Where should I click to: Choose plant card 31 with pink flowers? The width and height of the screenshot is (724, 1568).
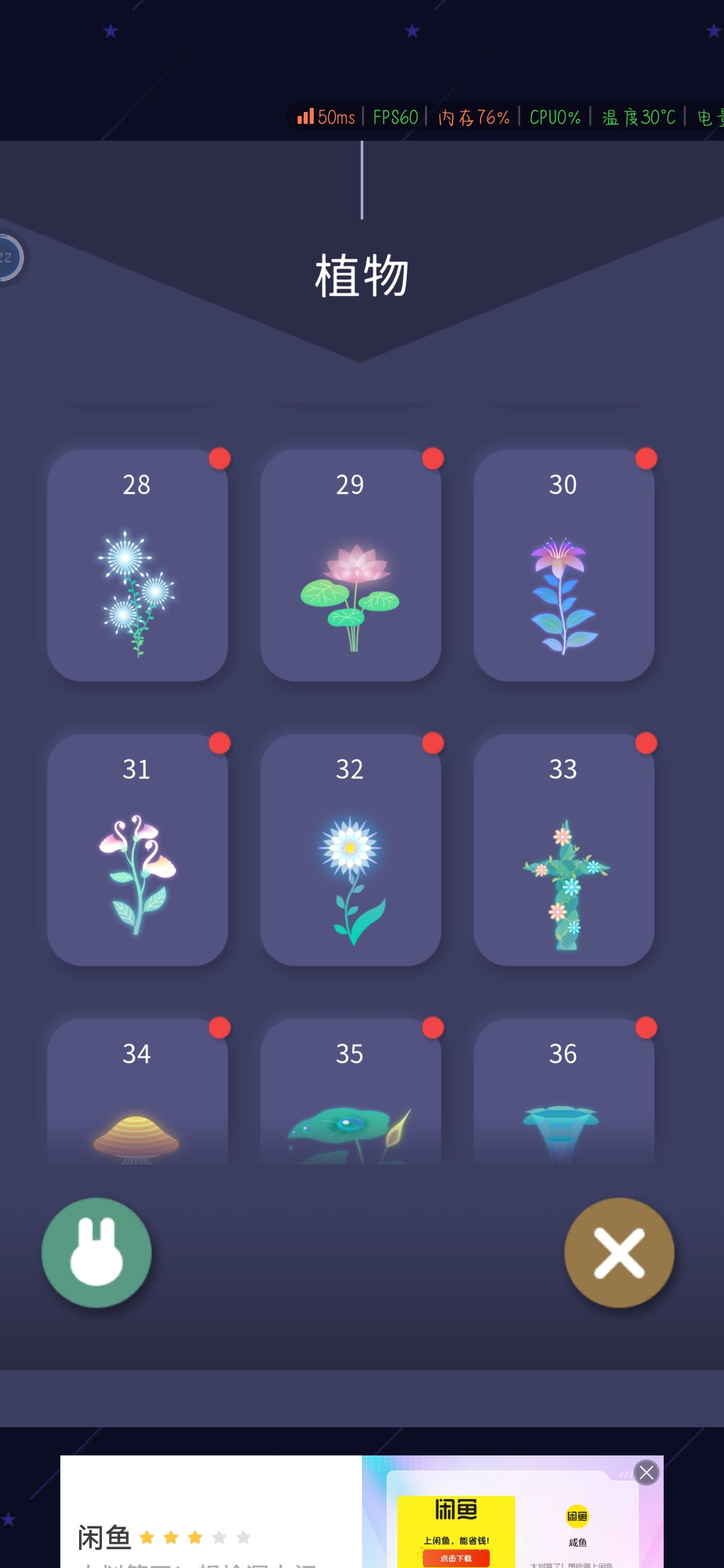(x=137, y=850)
